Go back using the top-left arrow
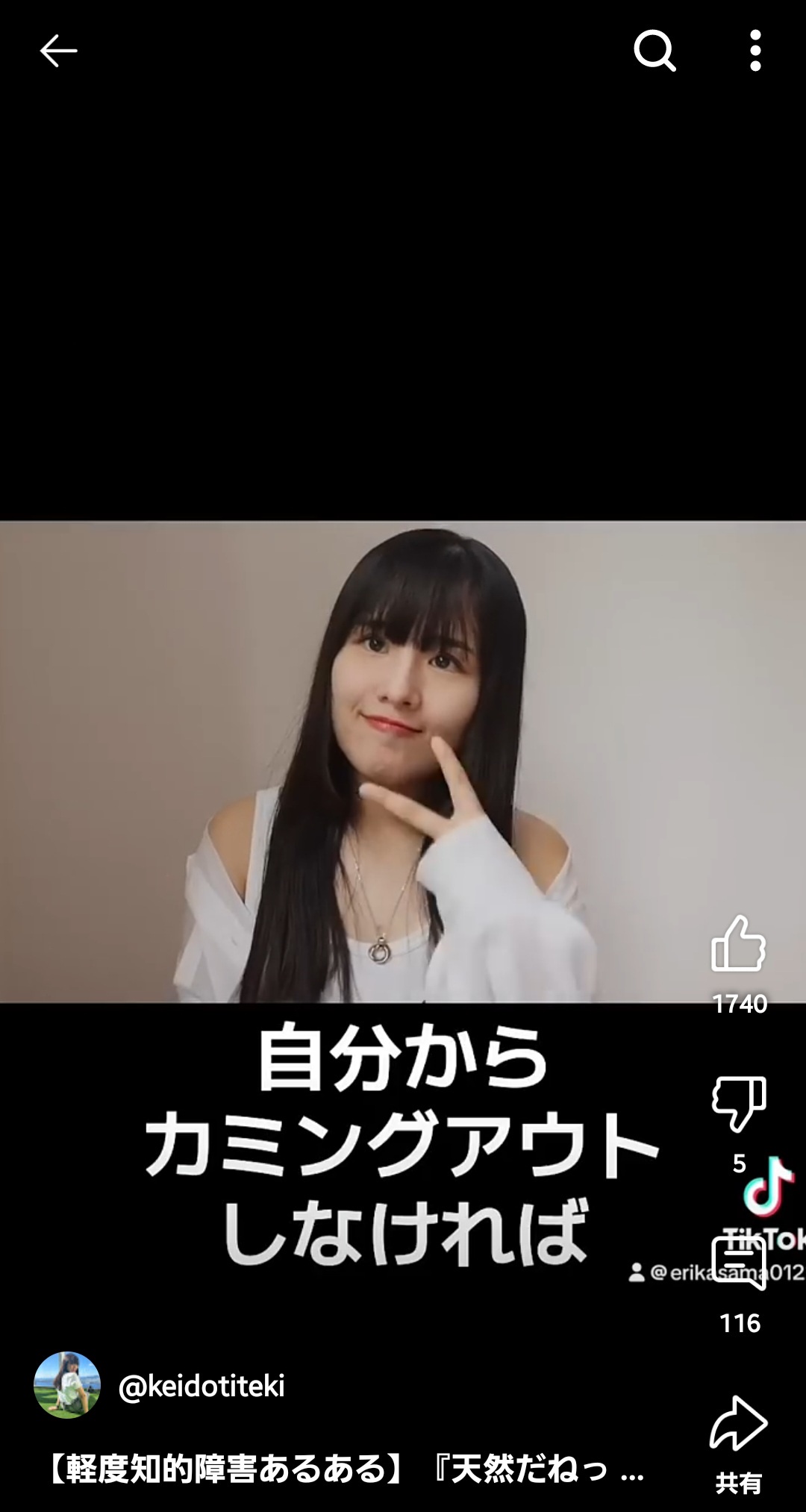The width and height of the screenshot is (806, 1512). [58, 51]
